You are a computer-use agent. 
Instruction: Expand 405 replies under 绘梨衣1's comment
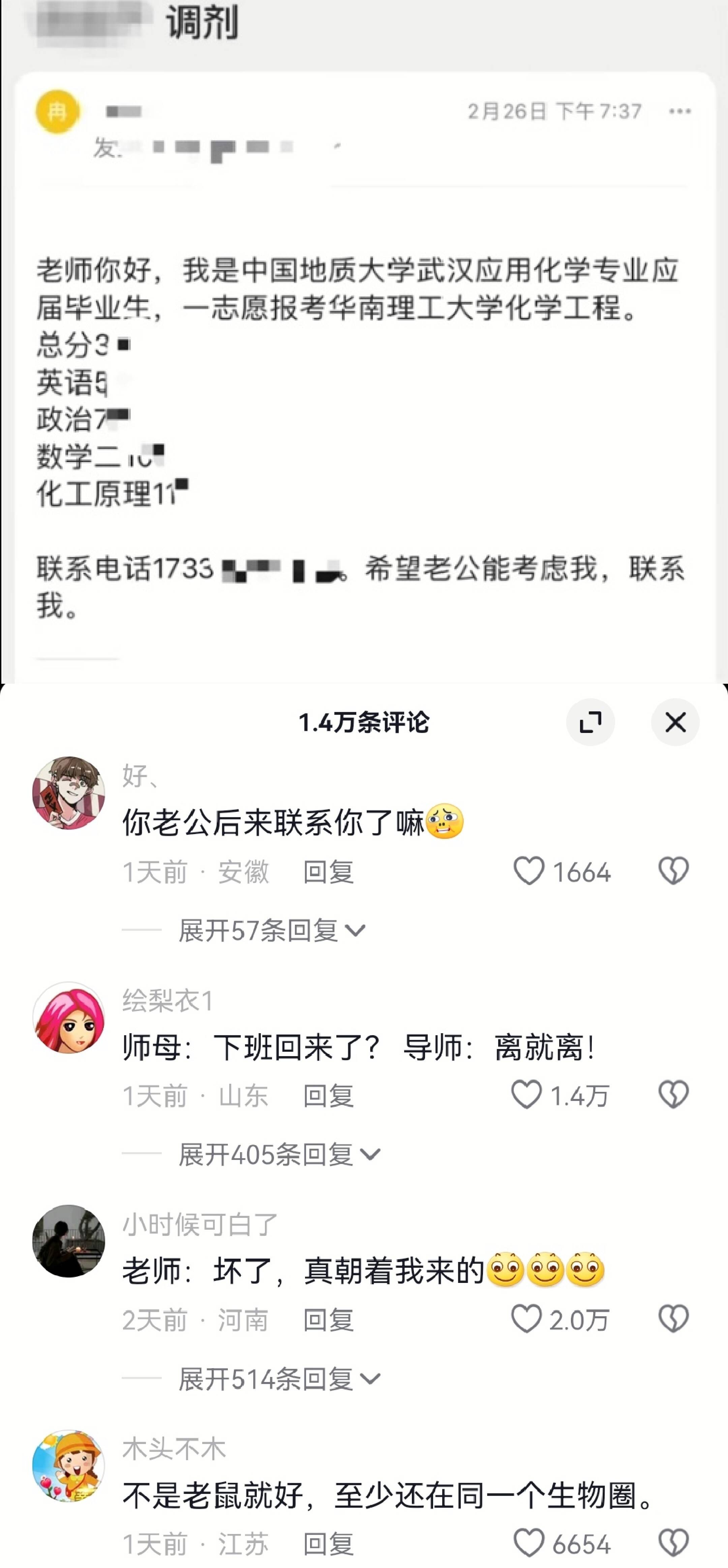click(x=279, y=1154)
